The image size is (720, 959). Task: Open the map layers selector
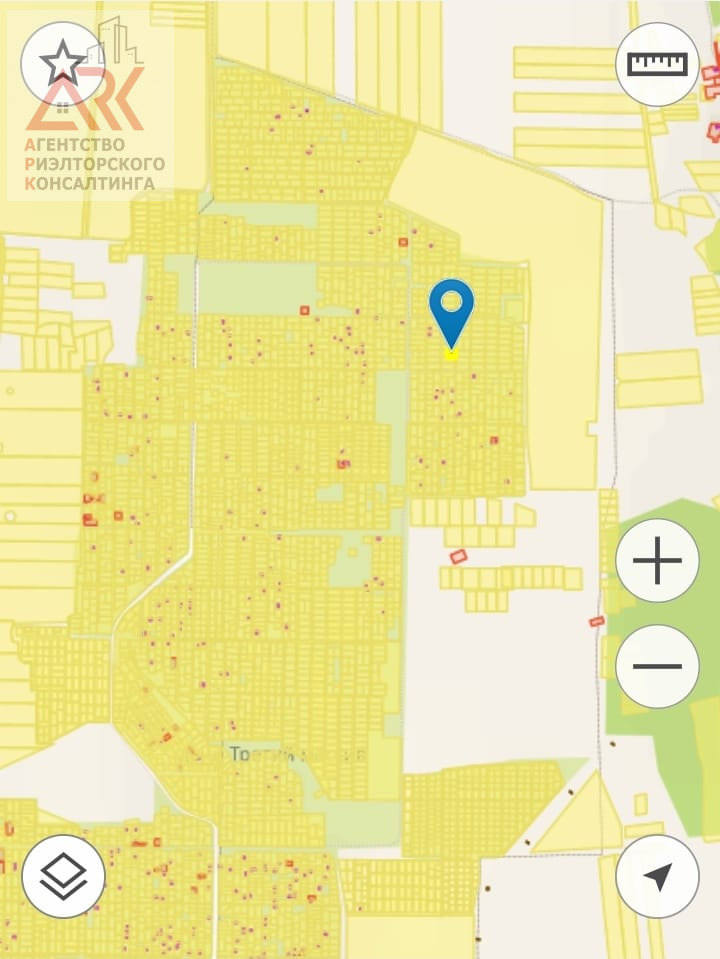pos(63,876)
